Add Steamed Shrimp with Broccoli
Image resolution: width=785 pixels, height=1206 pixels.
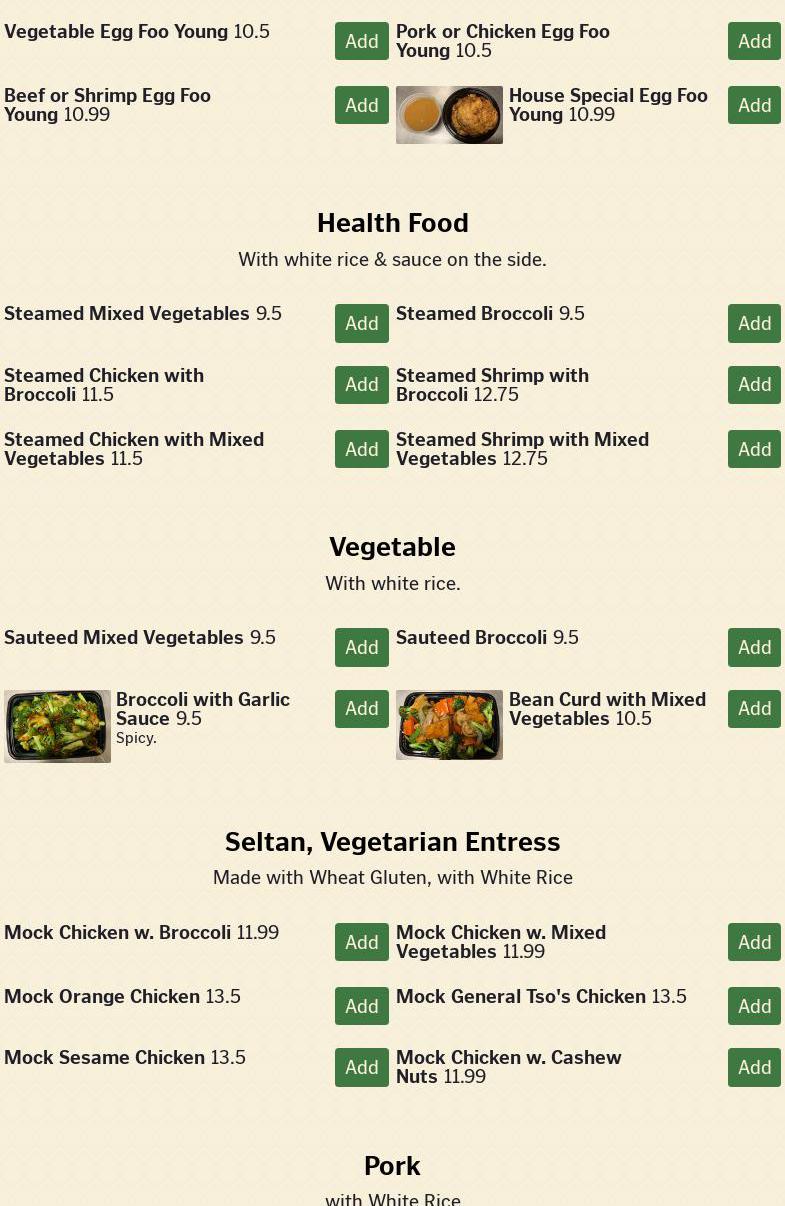pos(754,385)
